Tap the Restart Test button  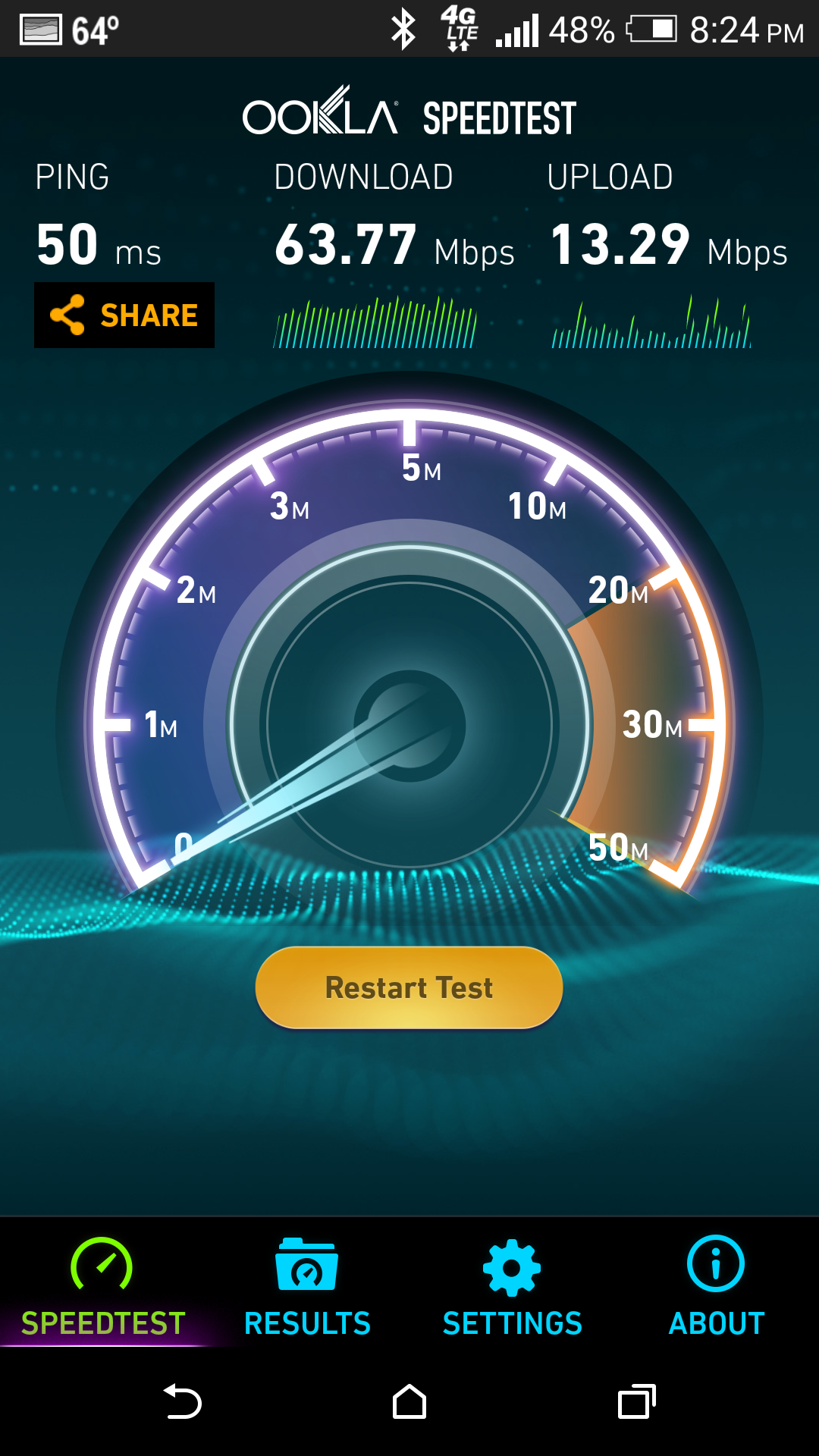point(409,987)
